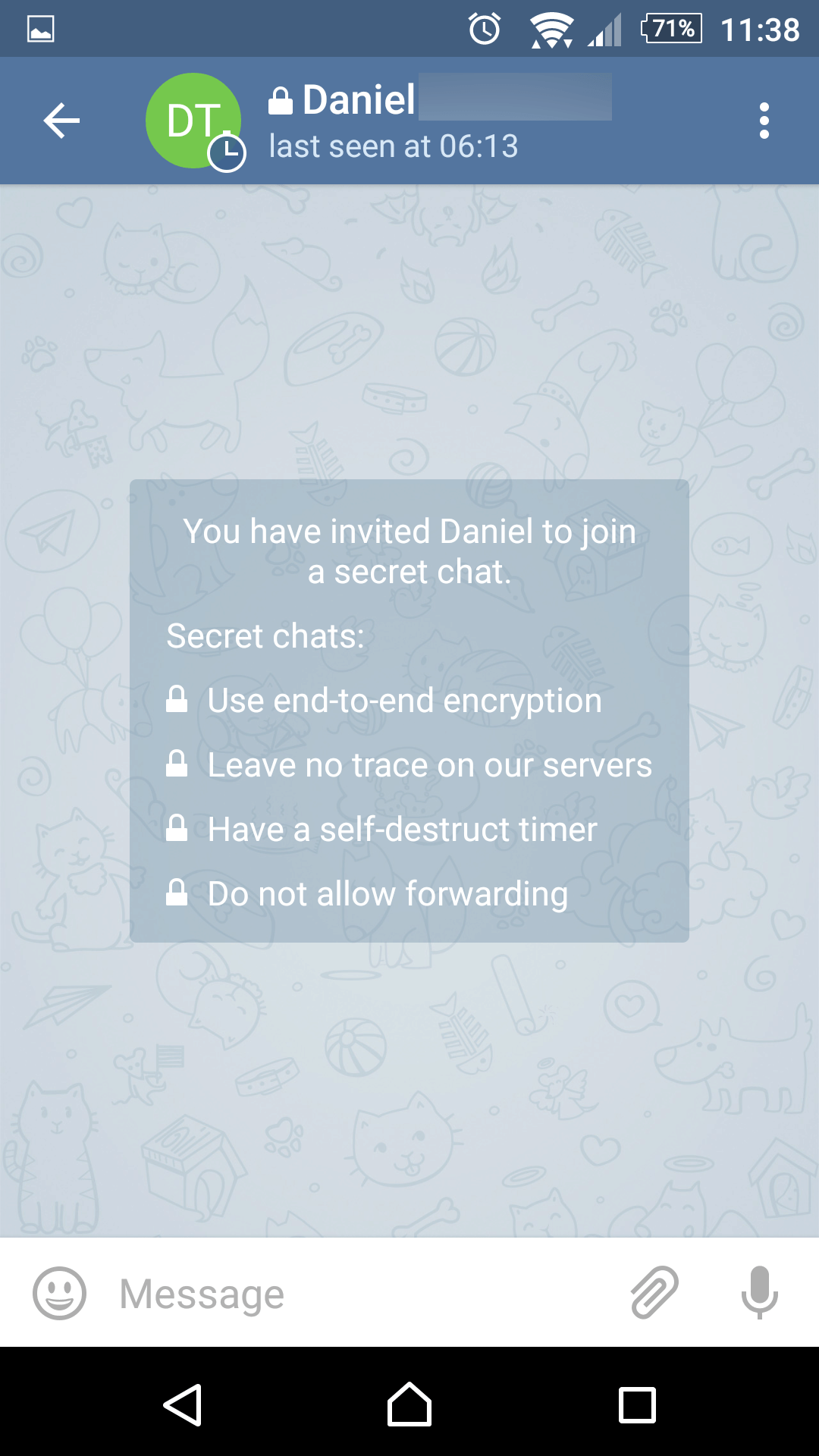Viewport: 819px width, 1456px height.
Task: Go back using the header arrow
Action: coord(61,121)
